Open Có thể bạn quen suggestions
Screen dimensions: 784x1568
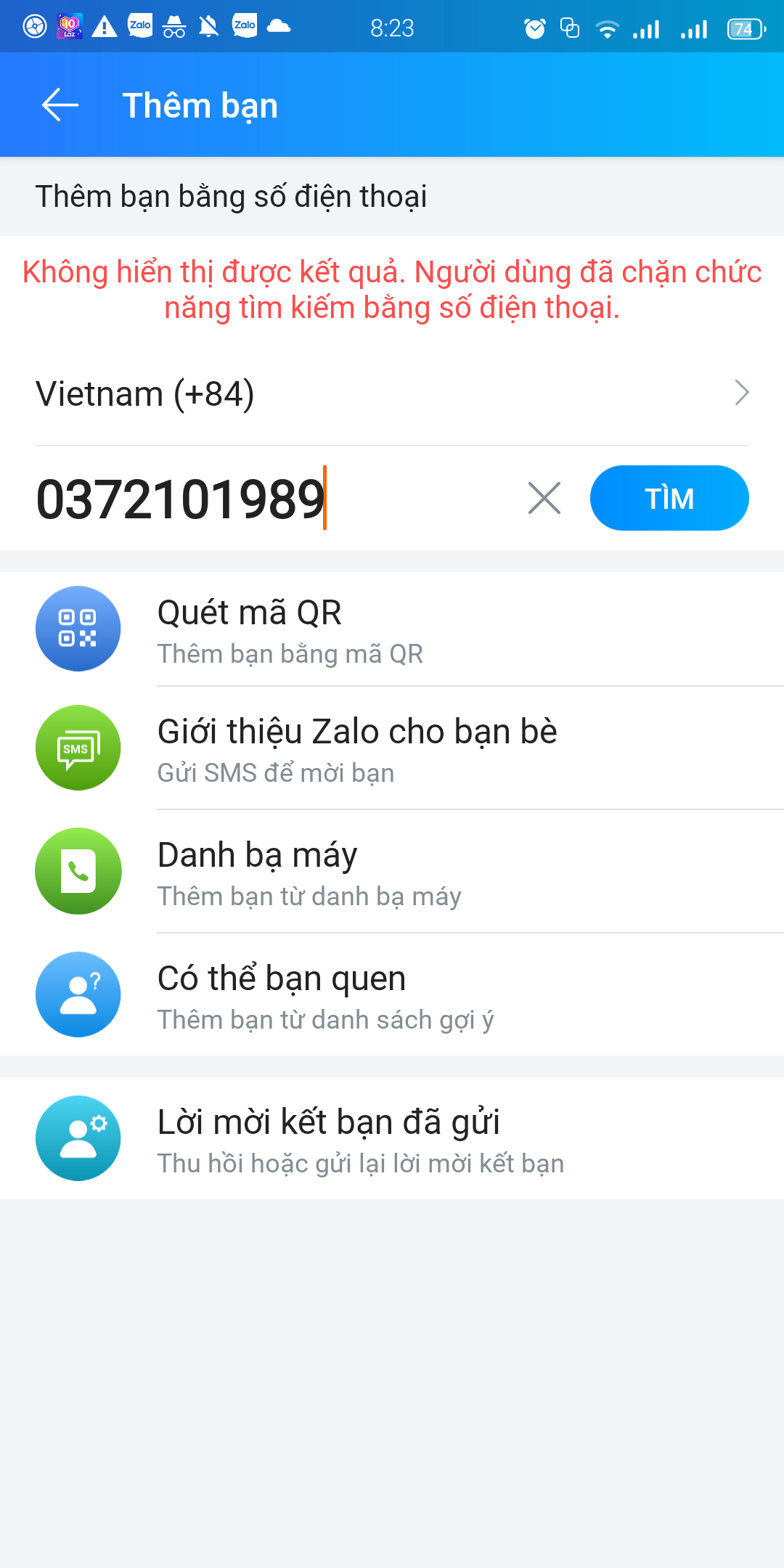point(392,995)
